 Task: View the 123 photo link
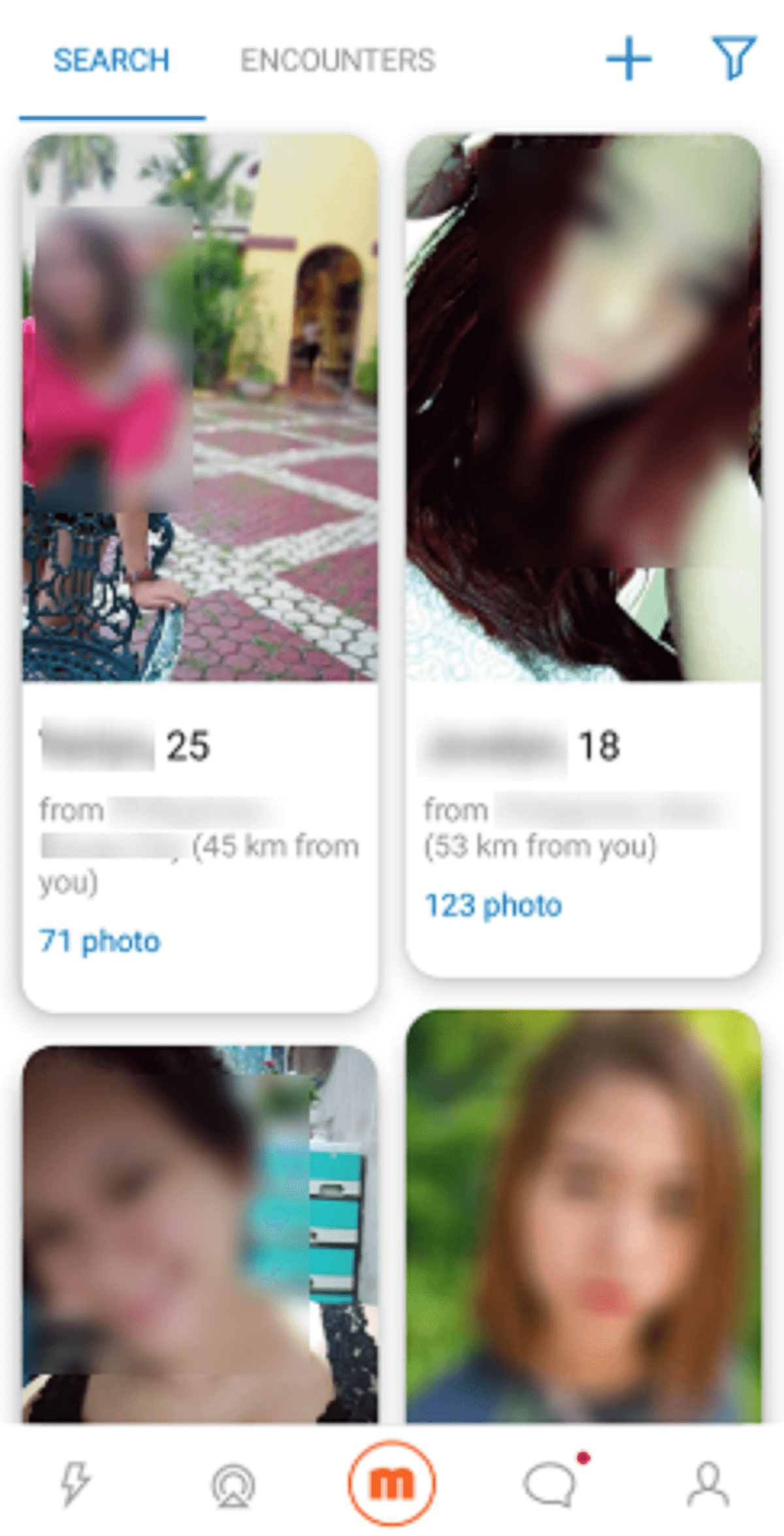click(493, 905)
